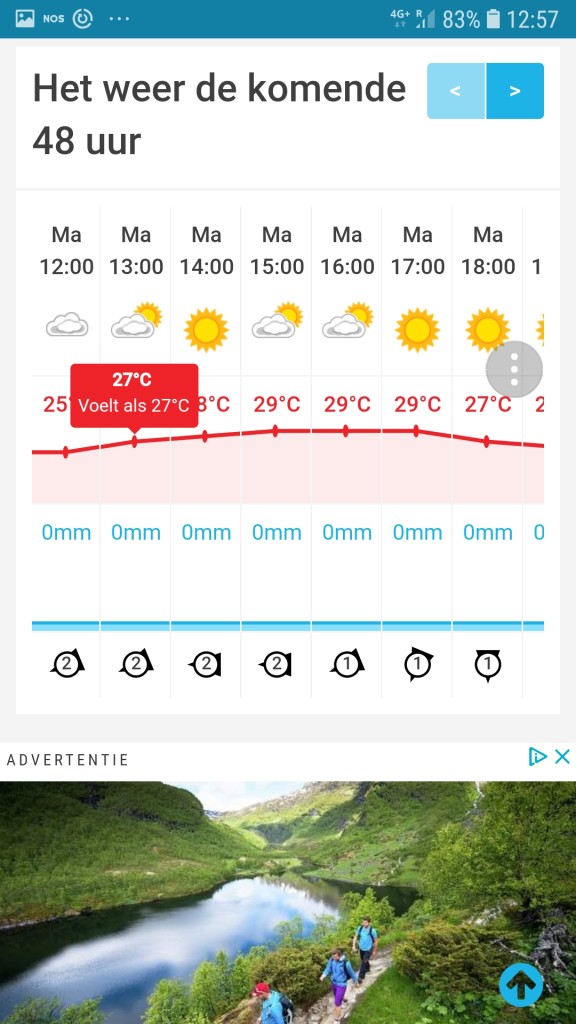This screenshot has height=1024, width=576.
Task: Open the hiking advertisement image
Action: click(x=288, y=903)
